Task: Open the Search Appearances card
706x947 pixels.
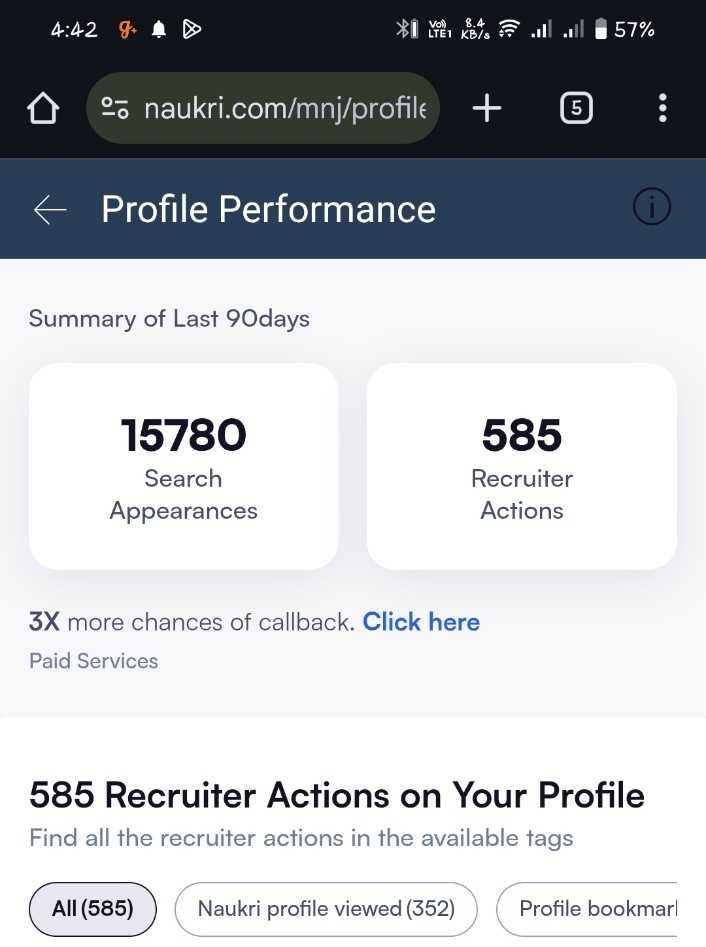Action: [184, 466]
